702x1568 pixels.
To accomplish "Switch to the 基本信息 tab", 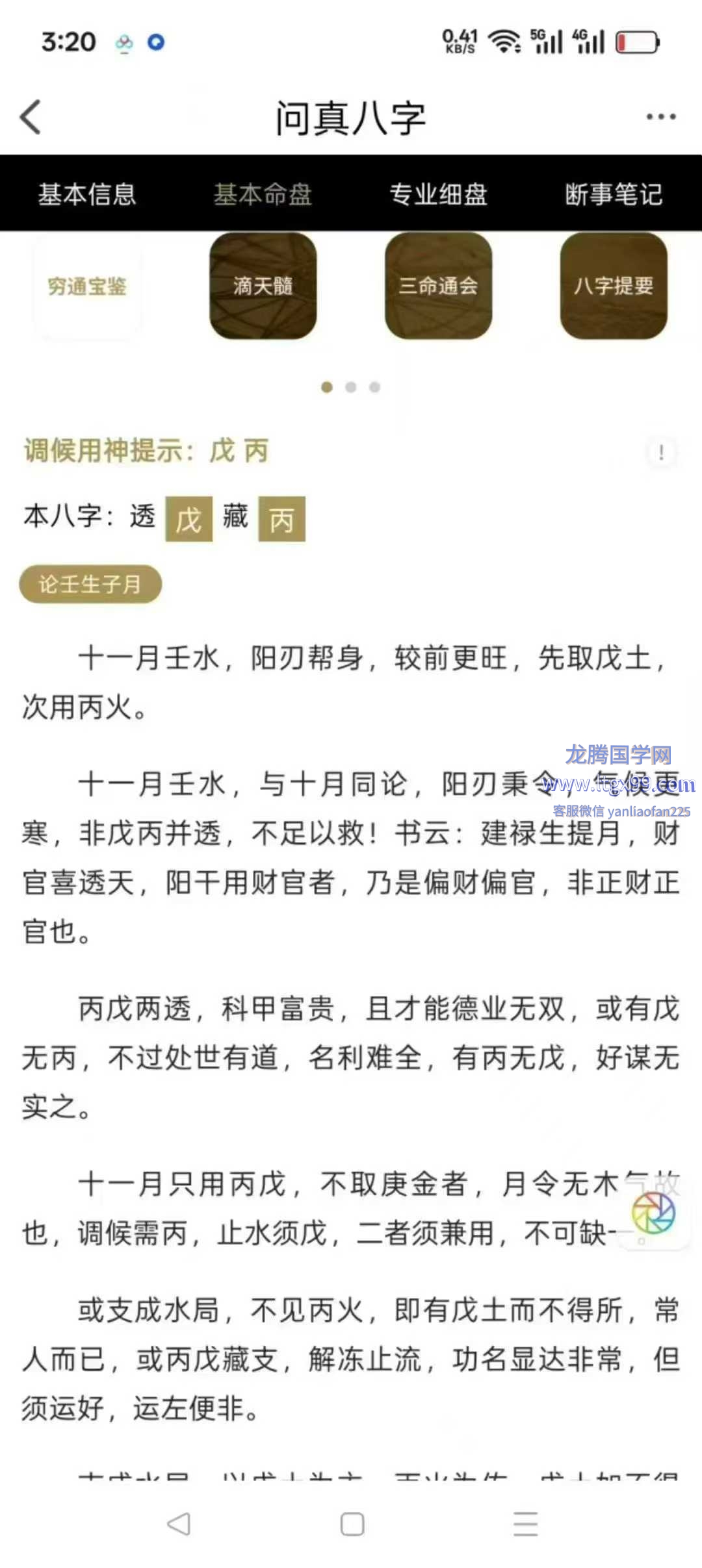I will pos(87,194).
